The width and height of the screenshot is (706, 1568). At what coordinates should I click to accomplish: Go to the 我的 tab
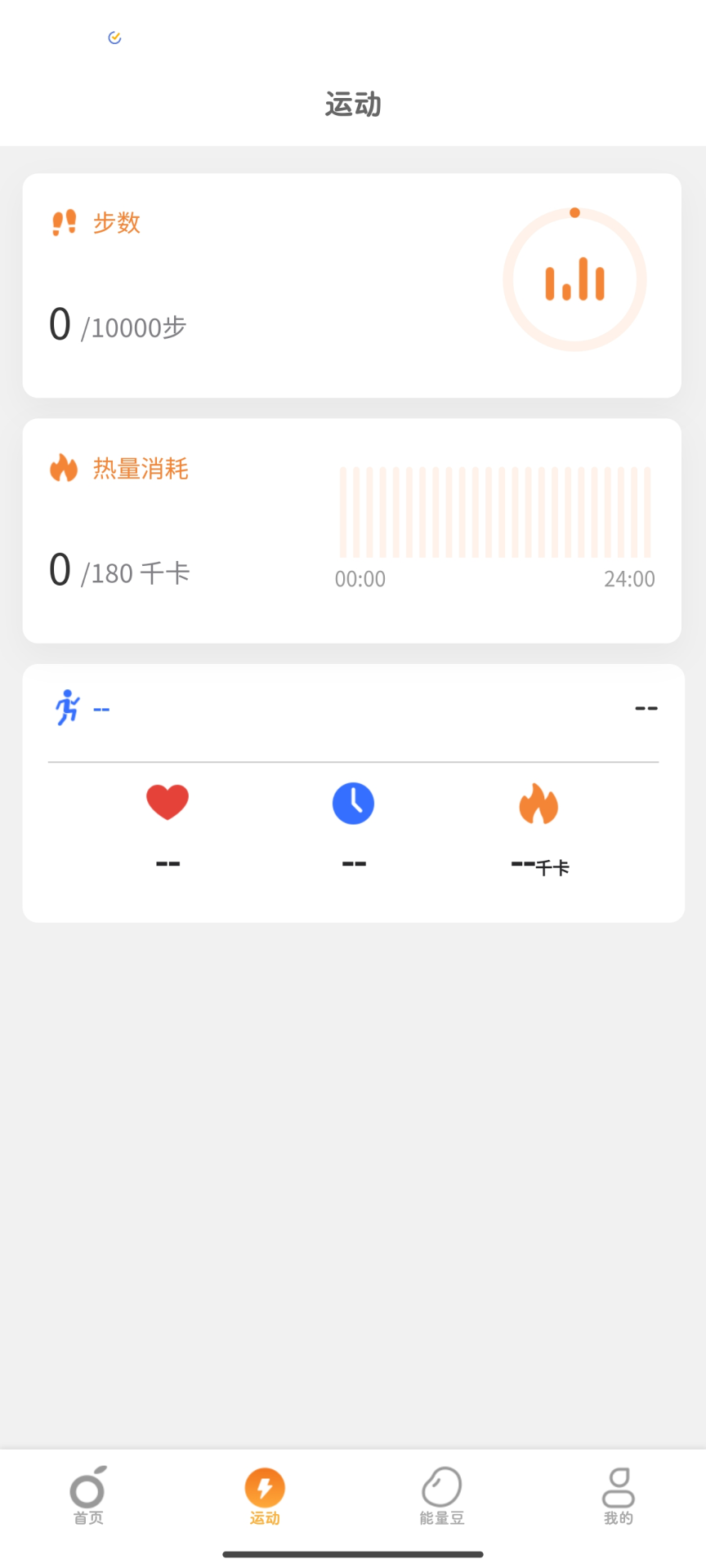[x=618, y=1496]
